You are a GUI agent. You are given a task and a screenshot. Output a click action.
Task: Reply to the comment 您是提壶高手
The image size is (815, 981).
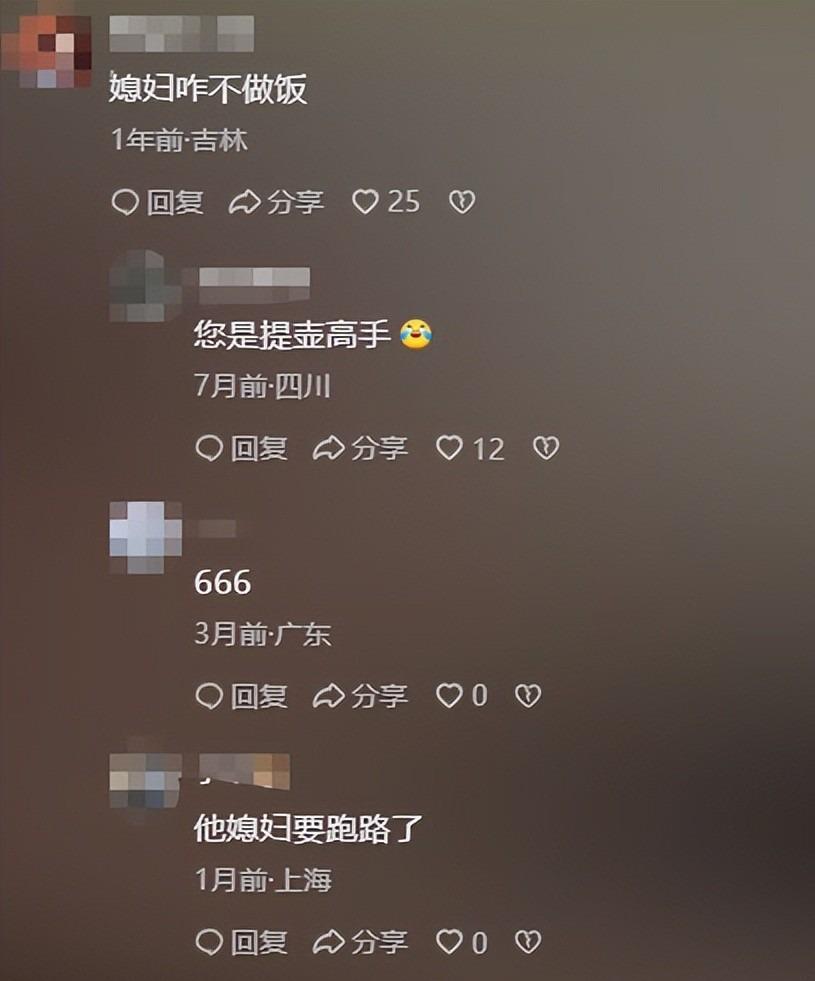tap(241, 449)
